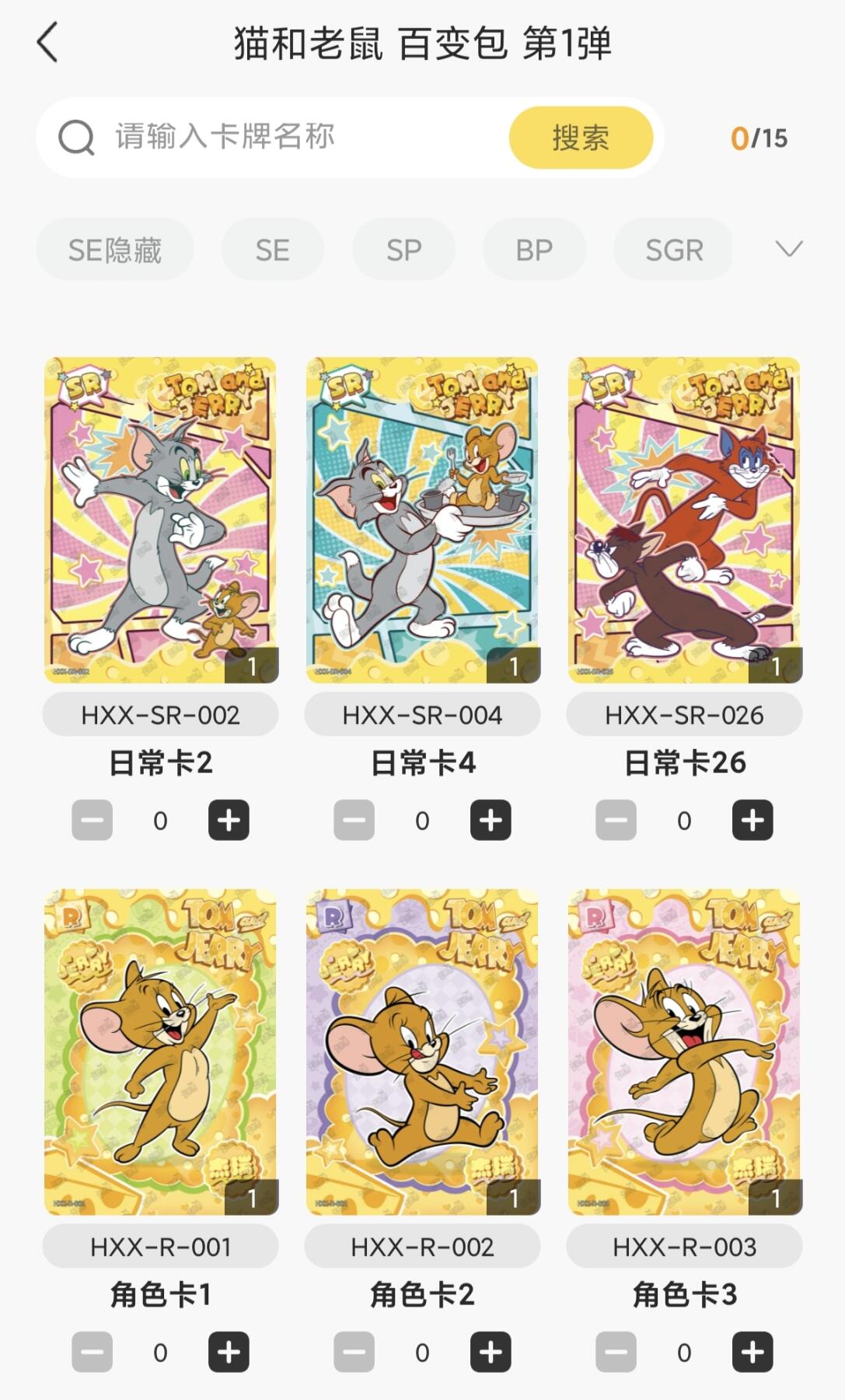The image size is (845, 1400).
Task: Add one 角色卡1 with plus
Action: (229, 1352)
